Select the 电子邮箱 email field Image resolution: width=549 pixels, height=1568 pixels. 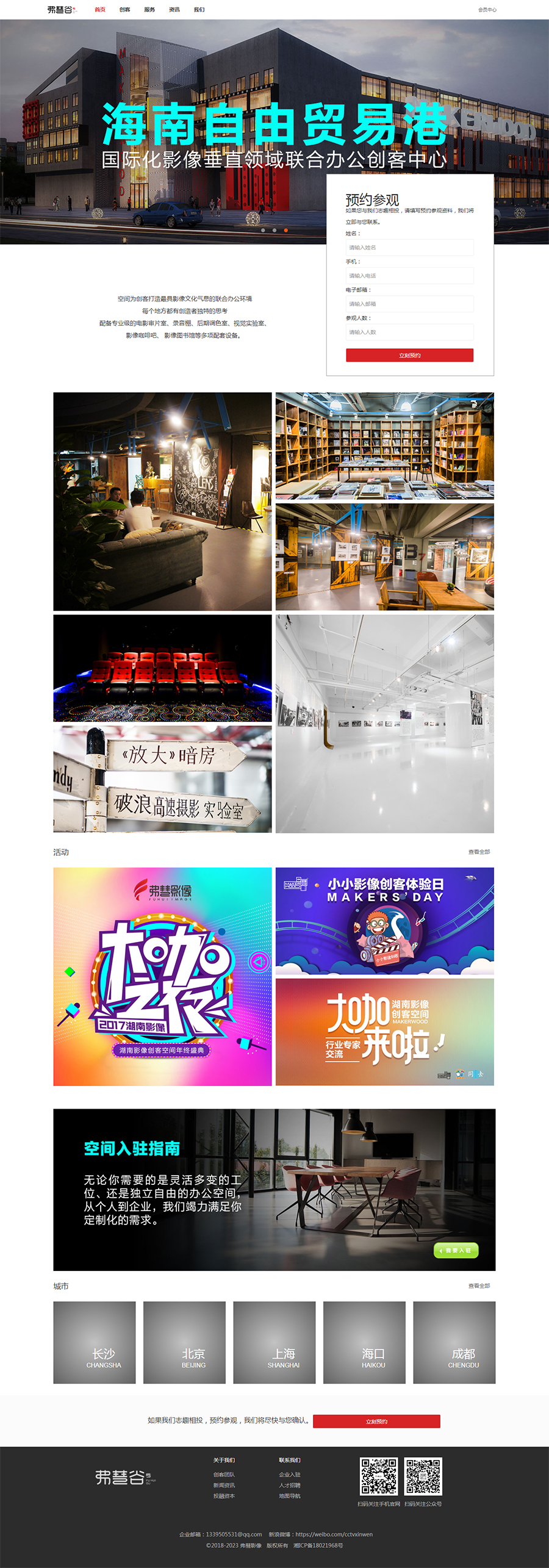409,304
